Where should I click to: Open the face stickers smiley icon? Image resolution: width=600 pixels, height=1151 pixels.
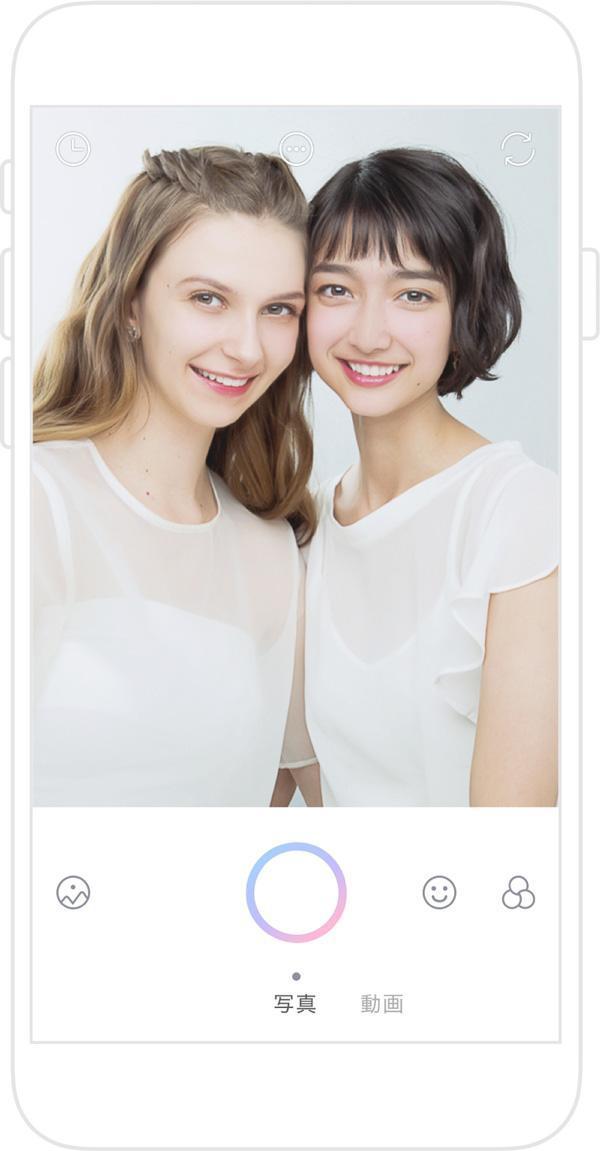439,892
